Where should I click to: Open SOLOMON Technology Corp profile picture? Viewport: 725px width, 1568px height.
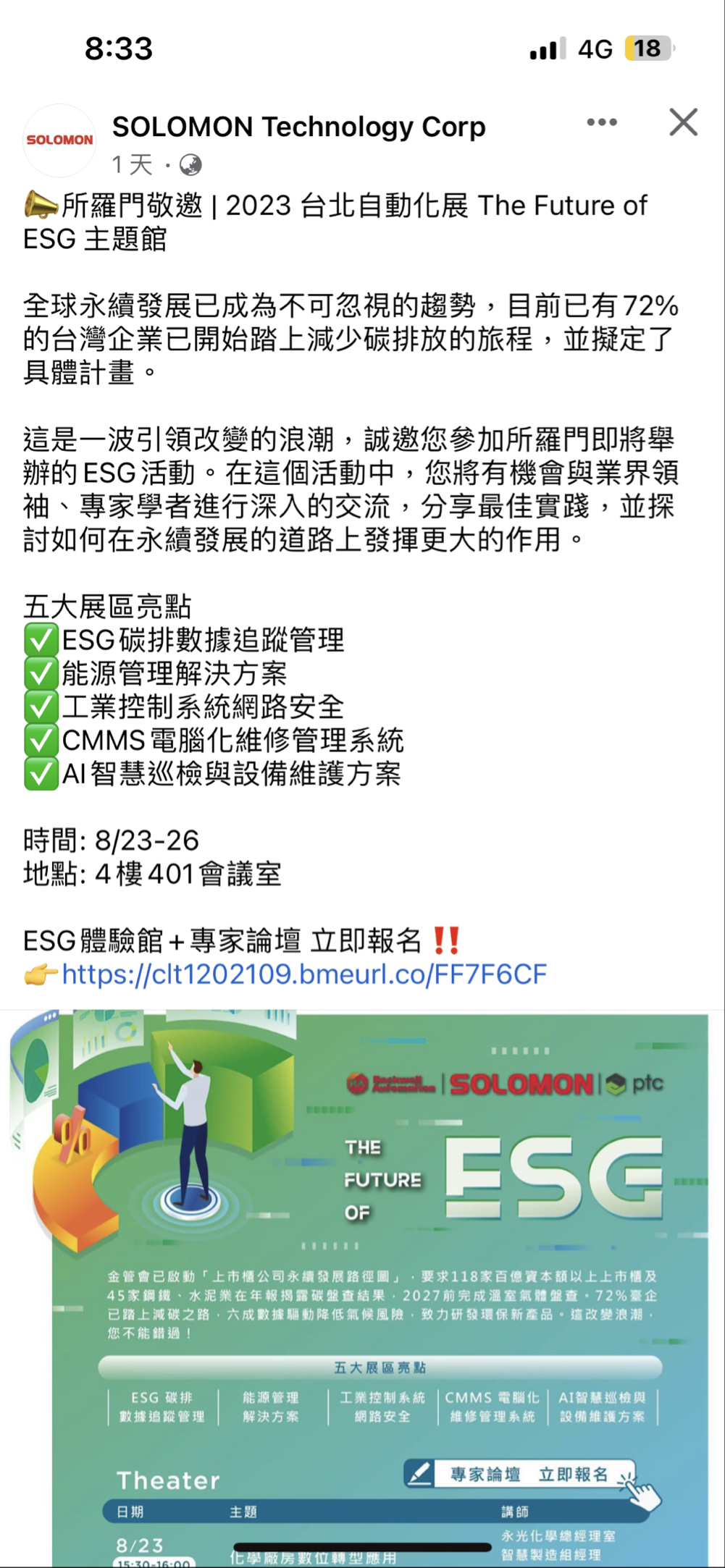59,140
